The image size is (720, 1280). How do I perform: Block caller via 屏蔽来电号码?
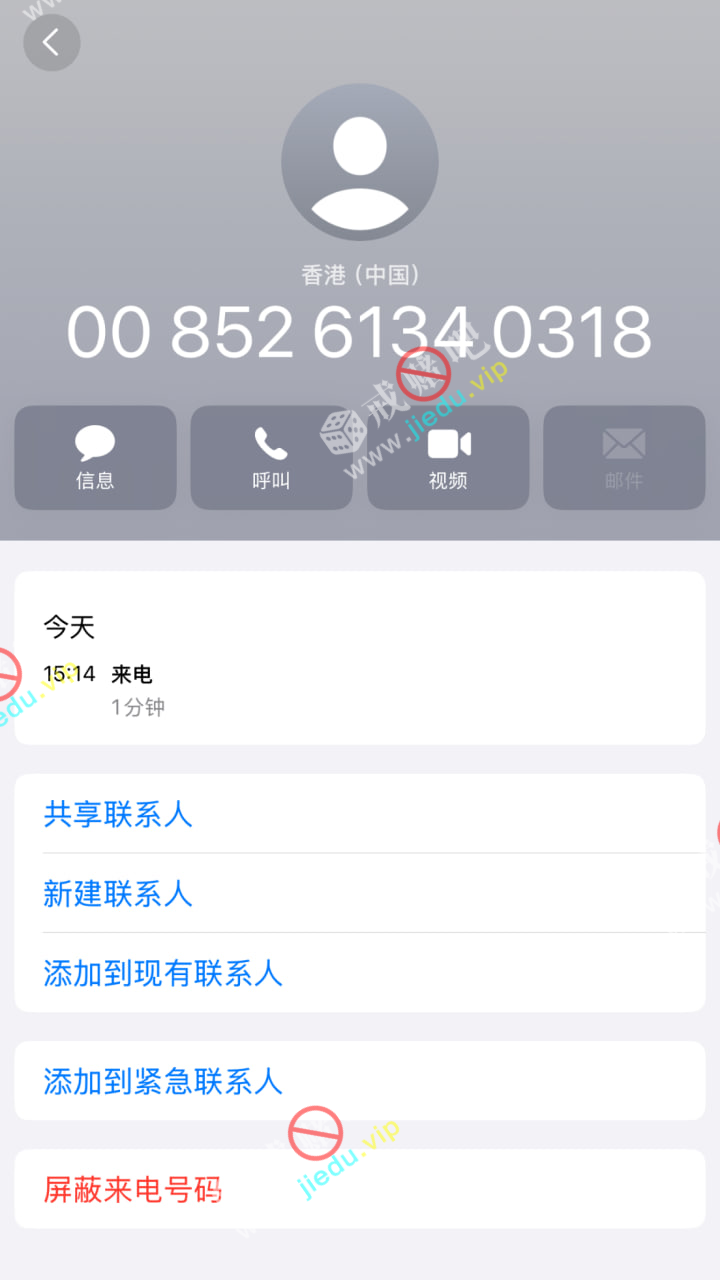133,1189
